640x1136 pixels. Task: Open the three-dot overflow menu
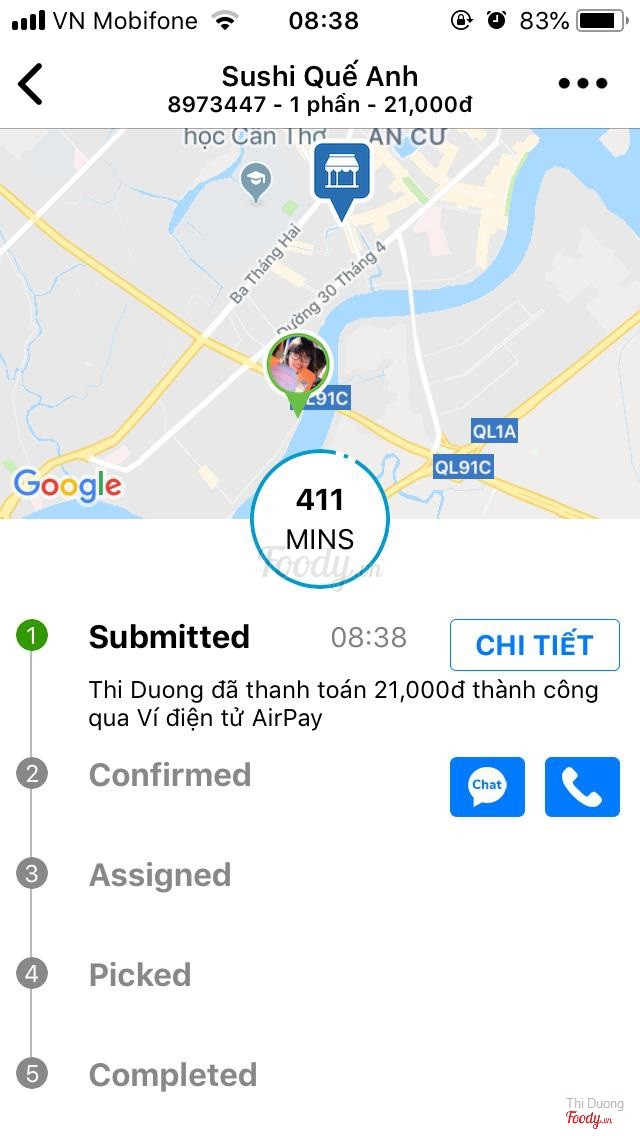(583, 84)
